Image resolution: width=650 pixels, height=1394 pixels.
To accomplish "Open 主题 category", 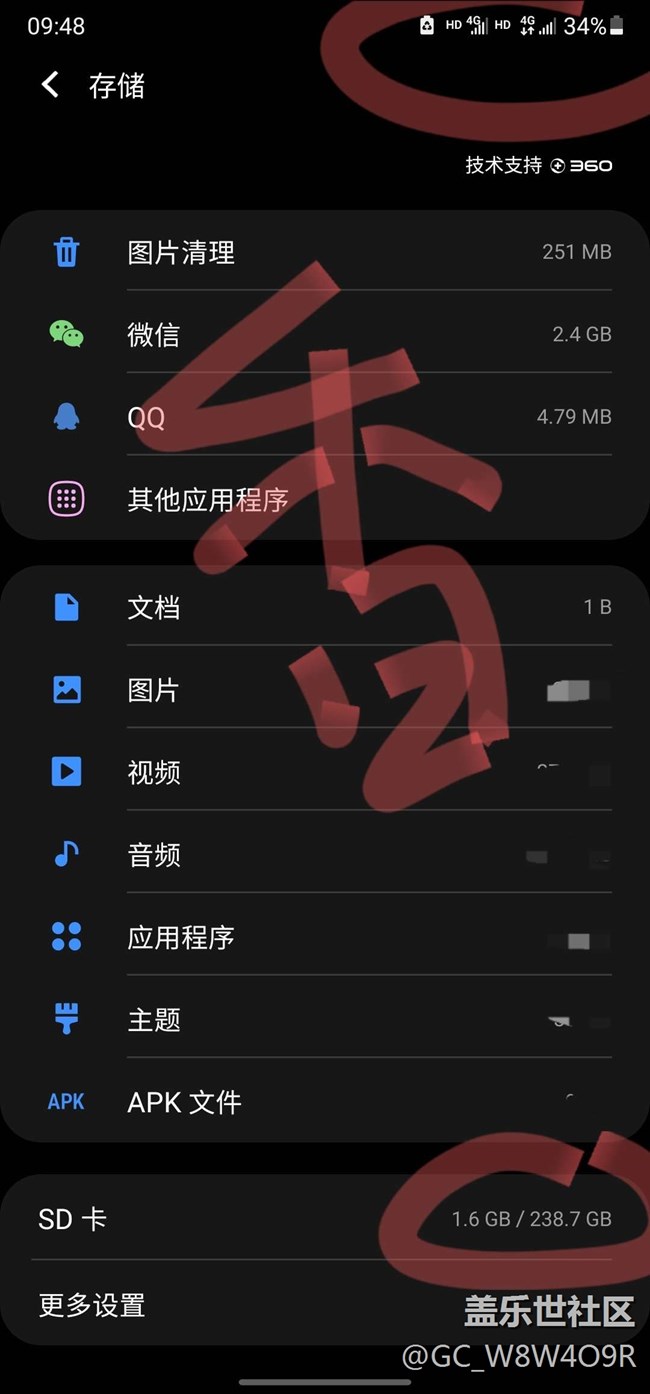I will (x=325, y=1019).
